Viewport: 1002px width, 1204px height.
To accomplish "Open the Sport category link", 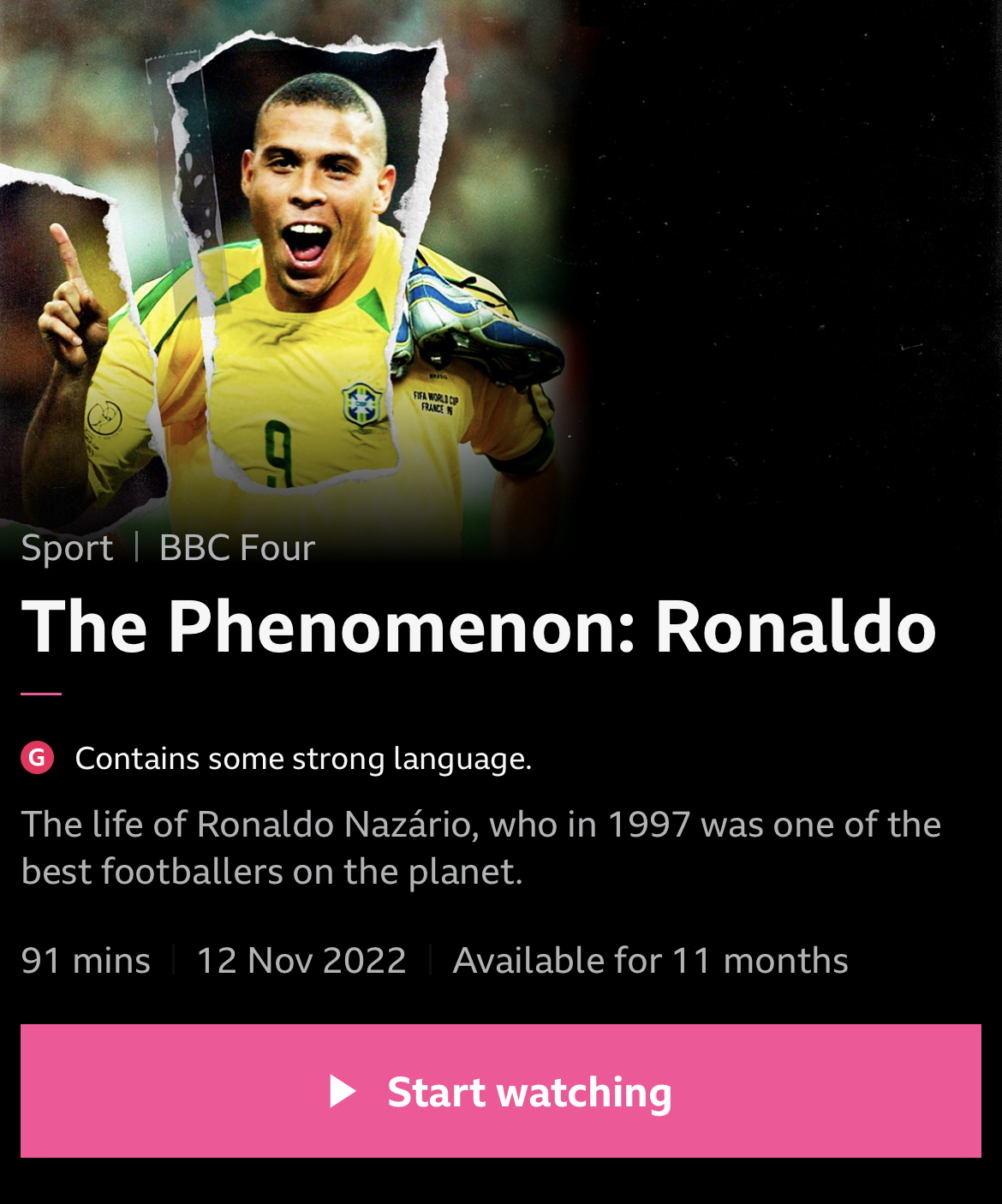I will (x=67, y=548).
